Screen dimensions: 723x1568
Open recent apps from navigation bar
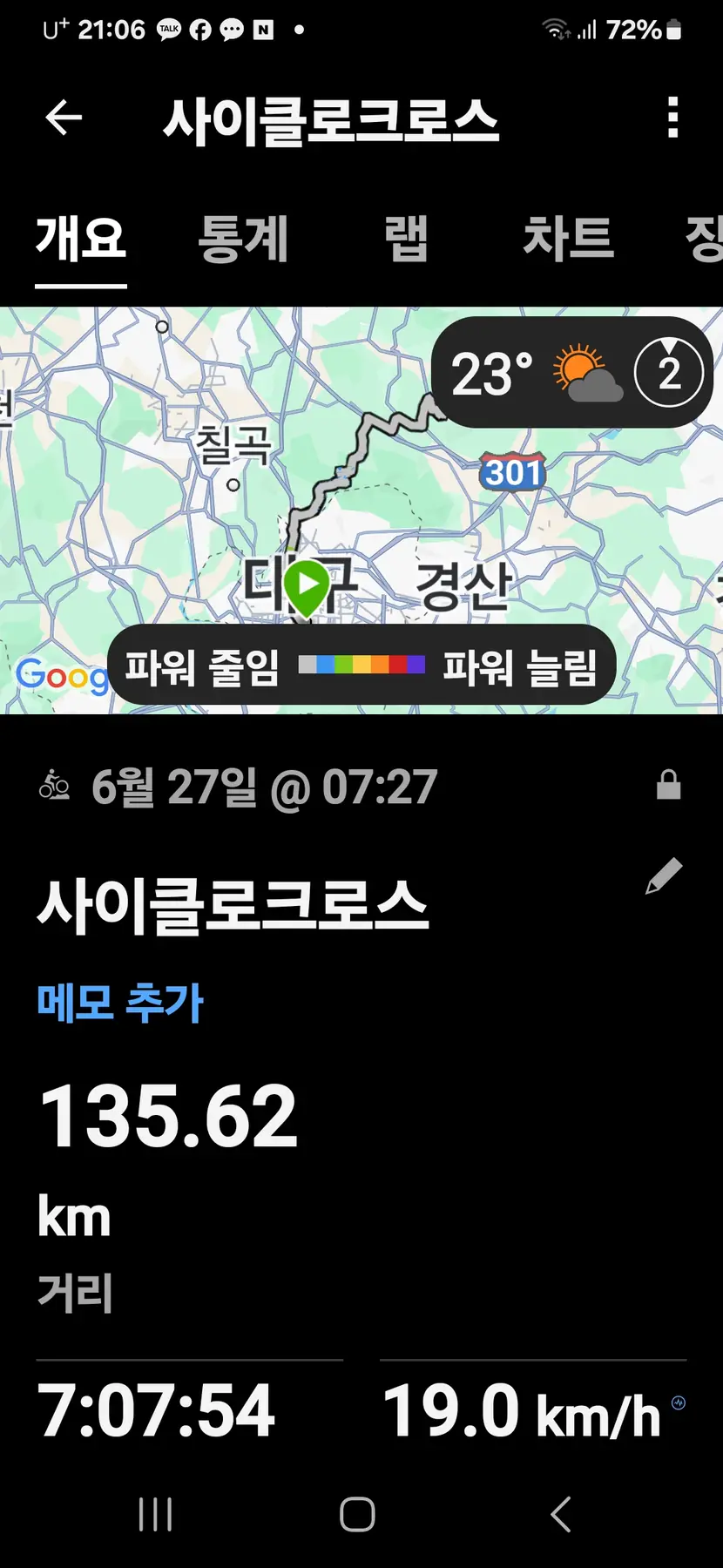pos(155,1515)
